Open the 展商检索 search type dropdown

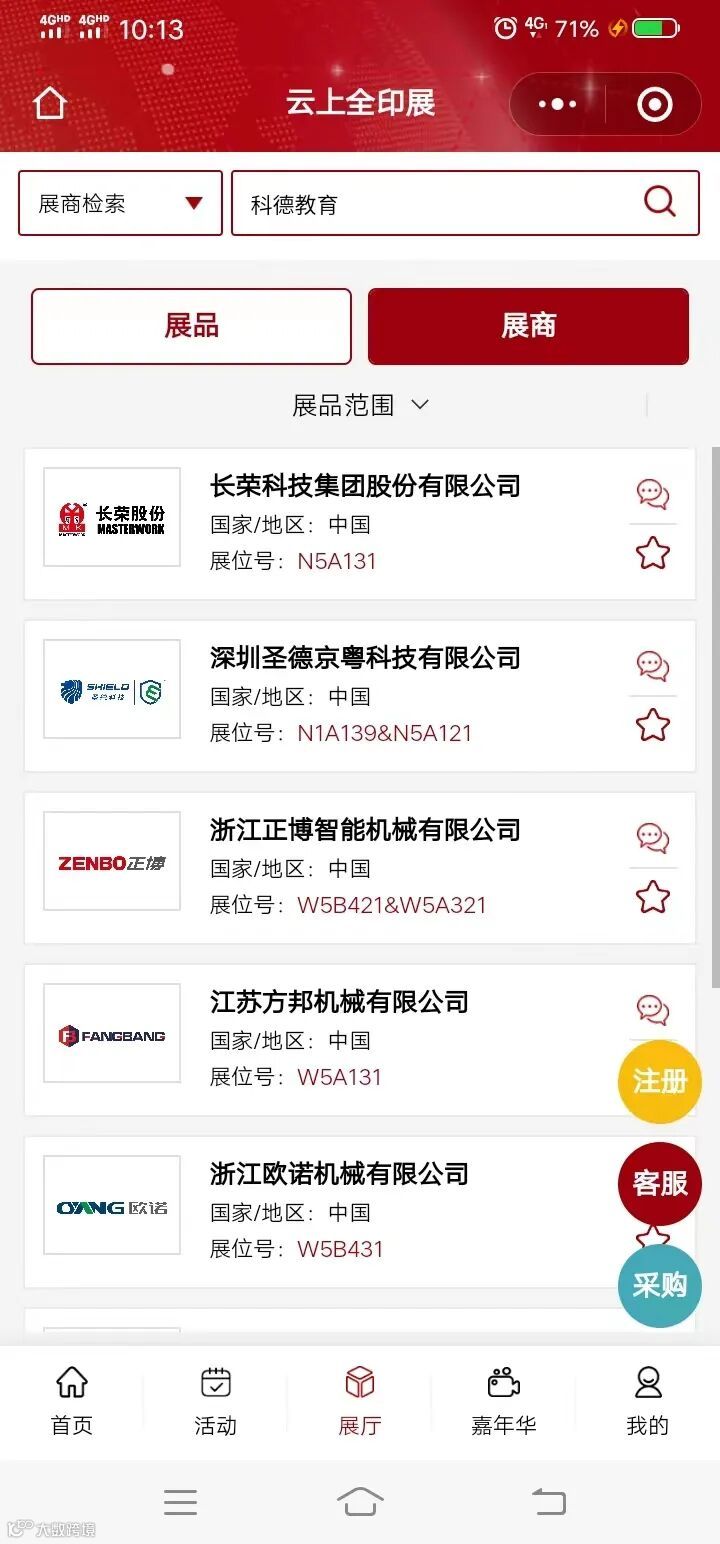click(x=120, y=204)
